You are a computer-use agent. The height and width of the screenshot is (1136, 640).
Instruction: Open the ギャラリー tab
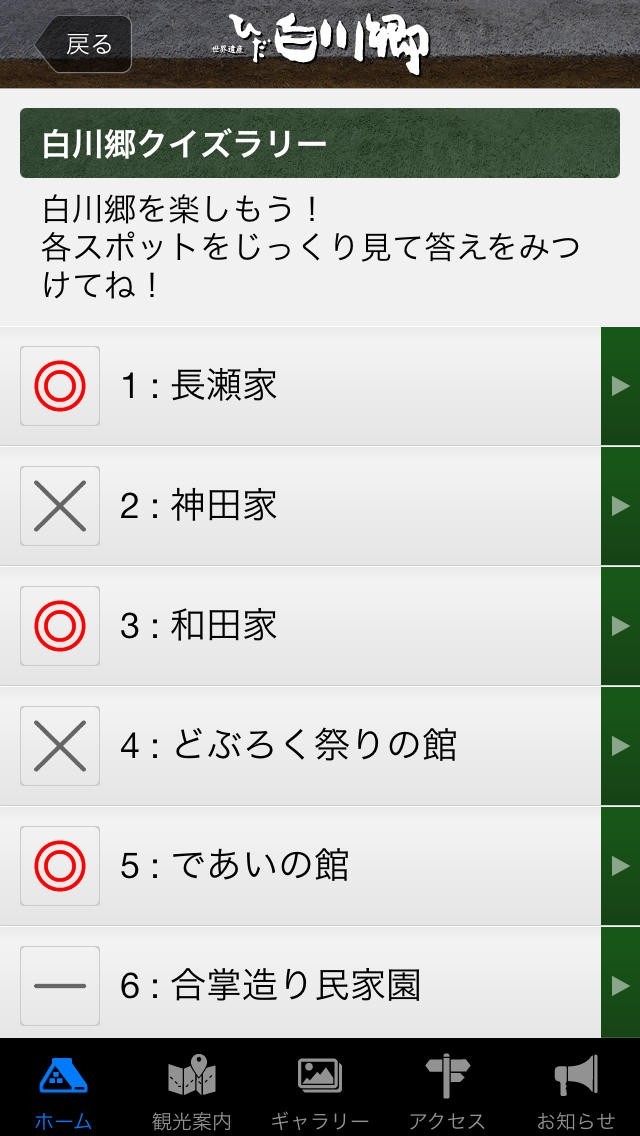[320, 1090]
